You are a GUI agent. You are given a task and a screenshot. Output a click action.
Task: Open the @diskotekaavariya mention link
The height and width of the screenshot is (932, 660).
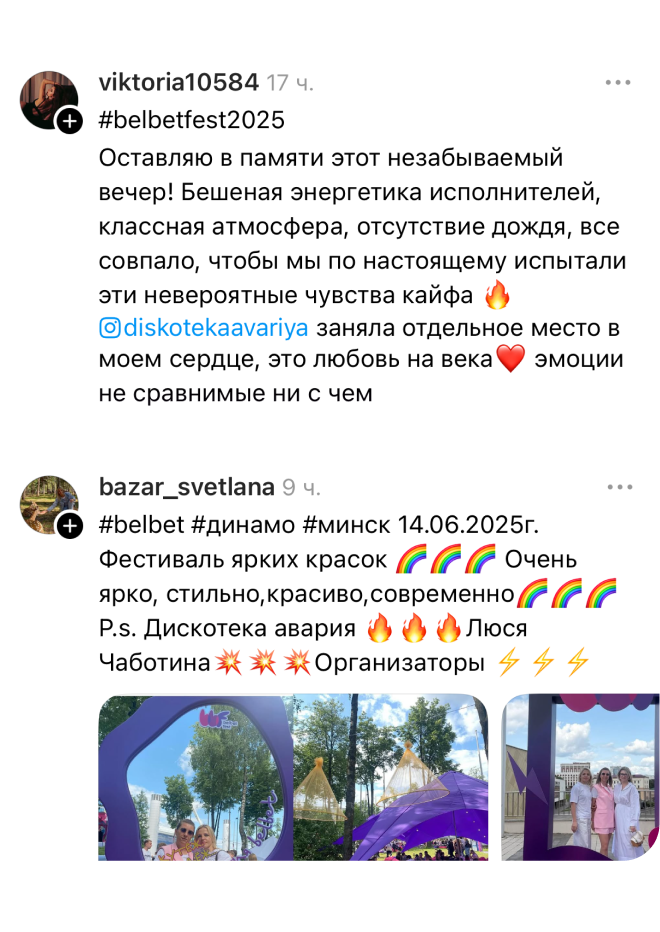click(x=204, y=328)
